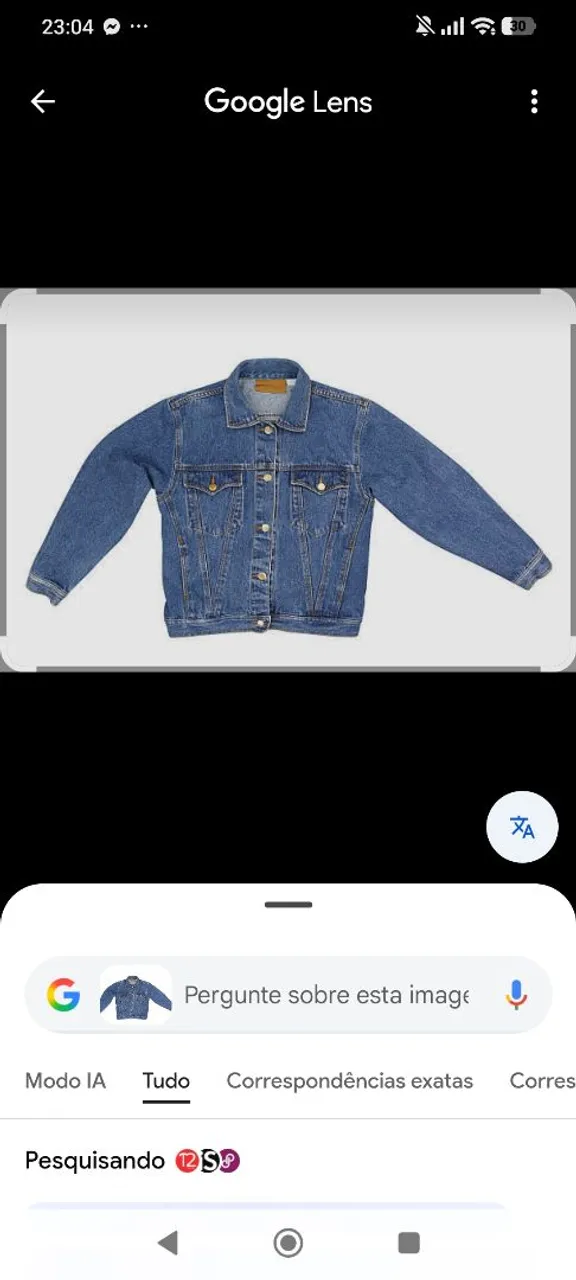Screen dimensions: 576x1280
Task: Go back using the top-left arrow
Action: [42, 101]
